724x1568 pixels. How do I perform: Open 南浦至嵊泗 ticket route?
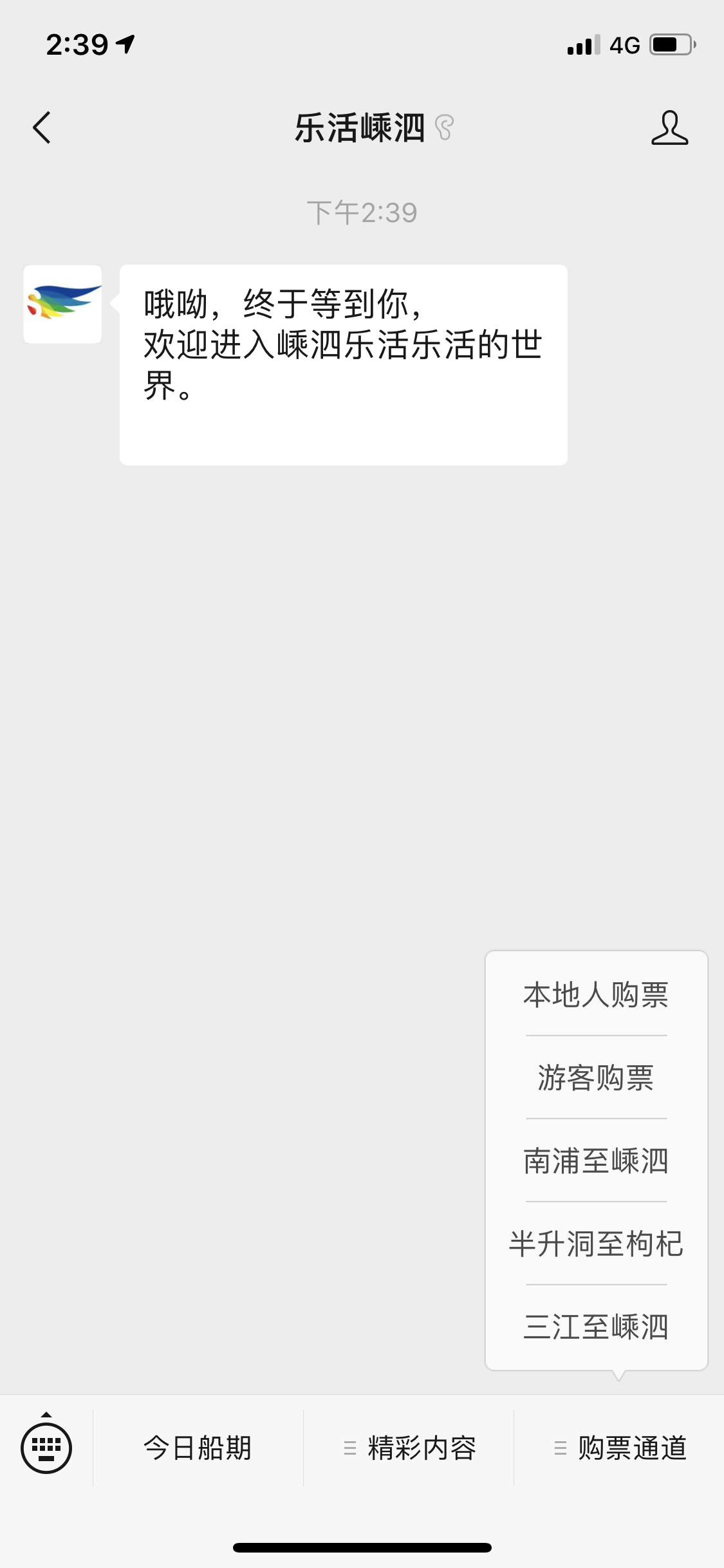coord(596,1161)
